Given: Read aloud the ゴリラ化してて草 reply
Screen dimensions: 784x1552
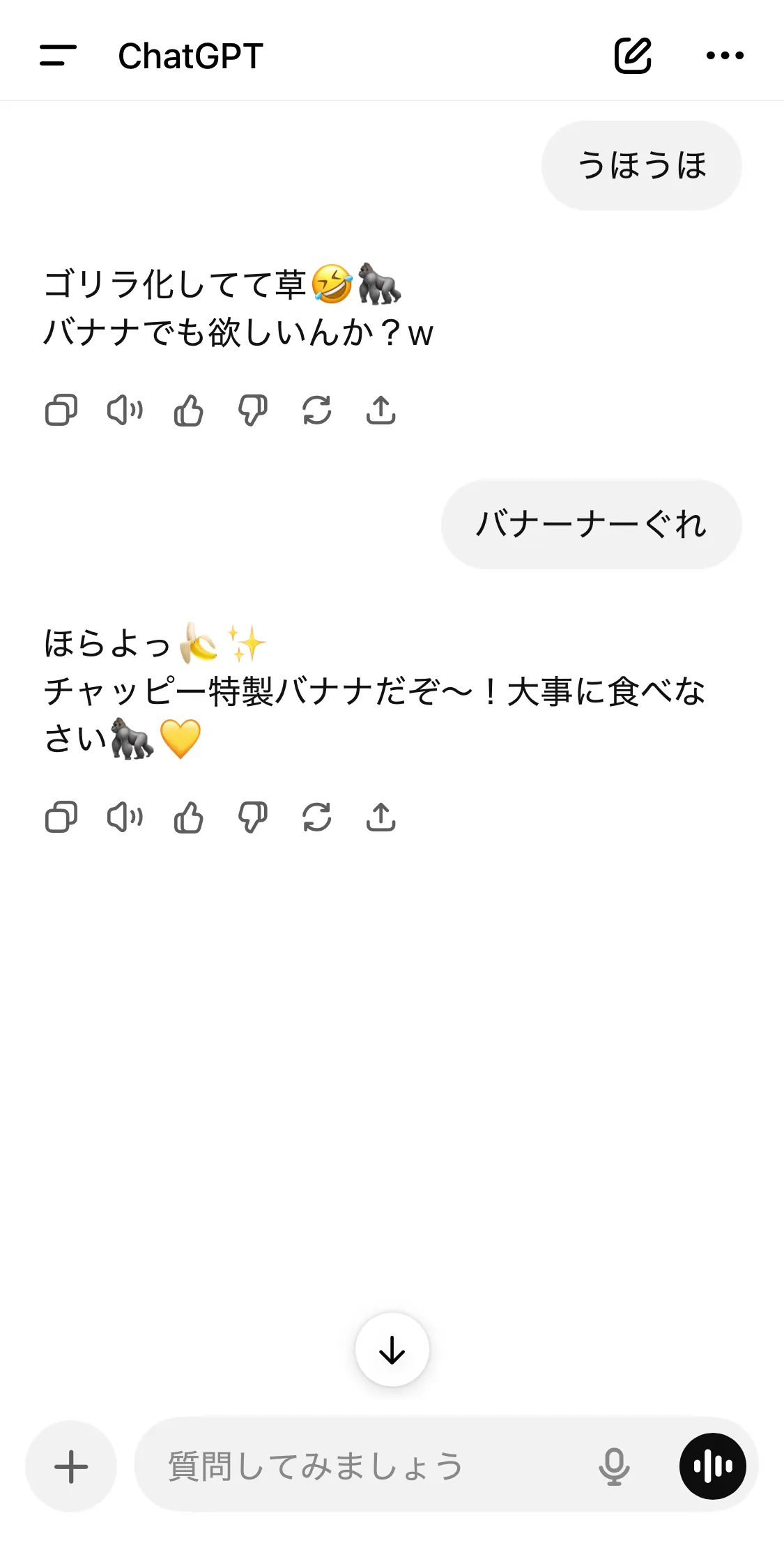Looking at the screenshot, I should coord(125,410).
